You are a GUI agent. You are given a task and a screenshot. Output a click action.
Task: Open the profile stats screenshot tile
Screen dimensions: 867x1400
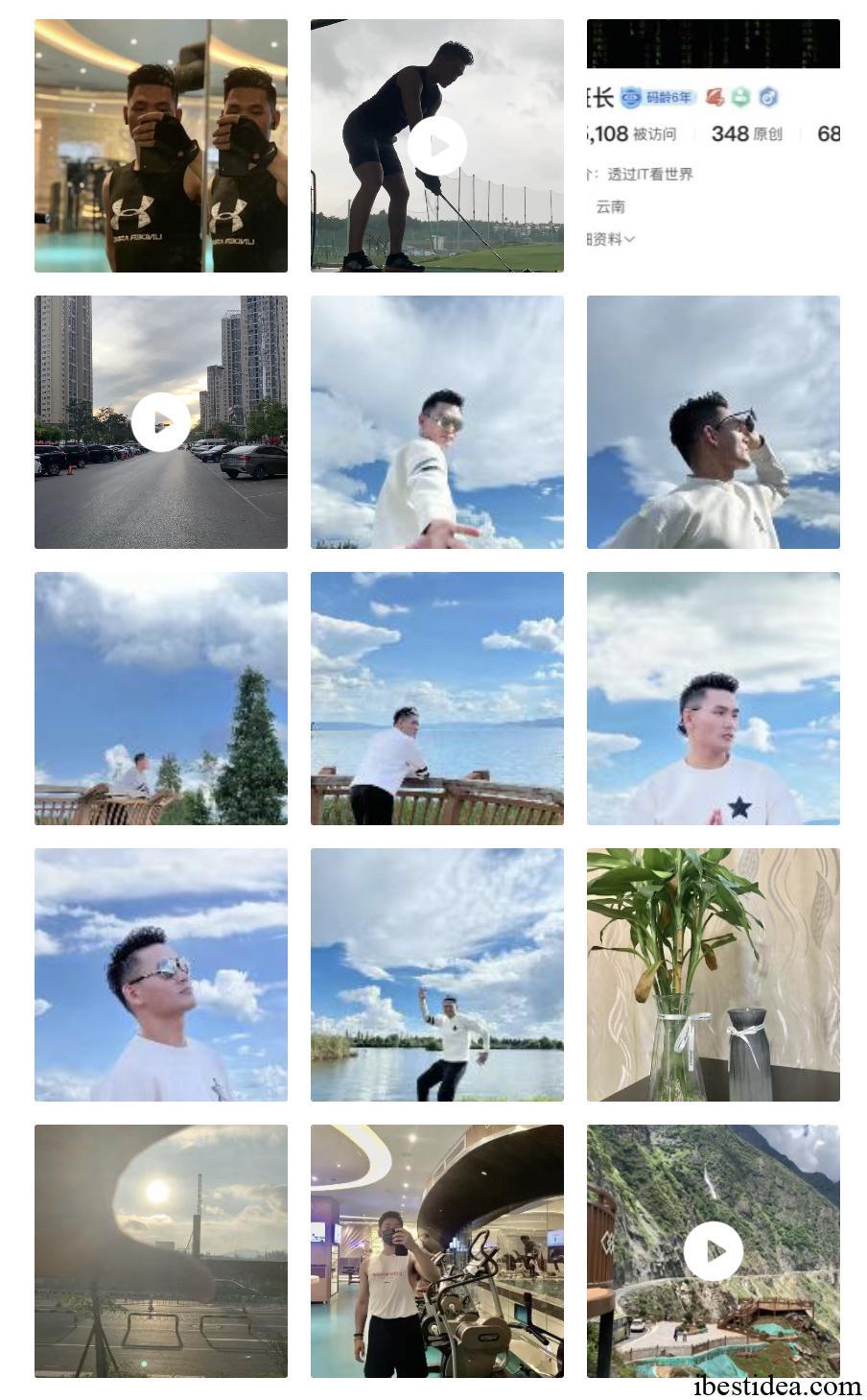coord(714,146)
